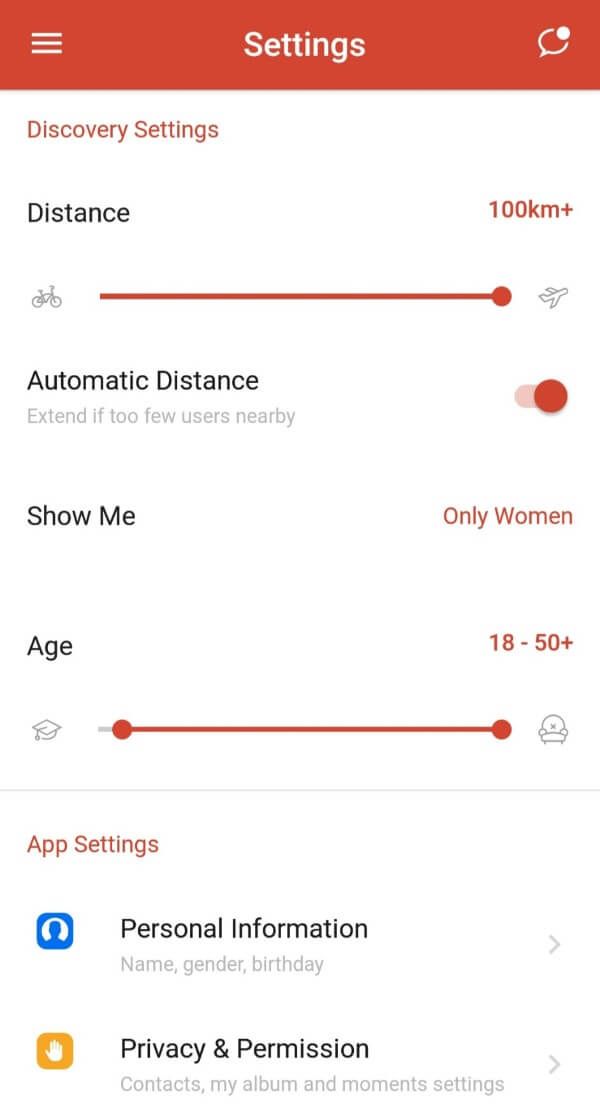Open Privacy & Permission settings

click(x=300, y=1064)
